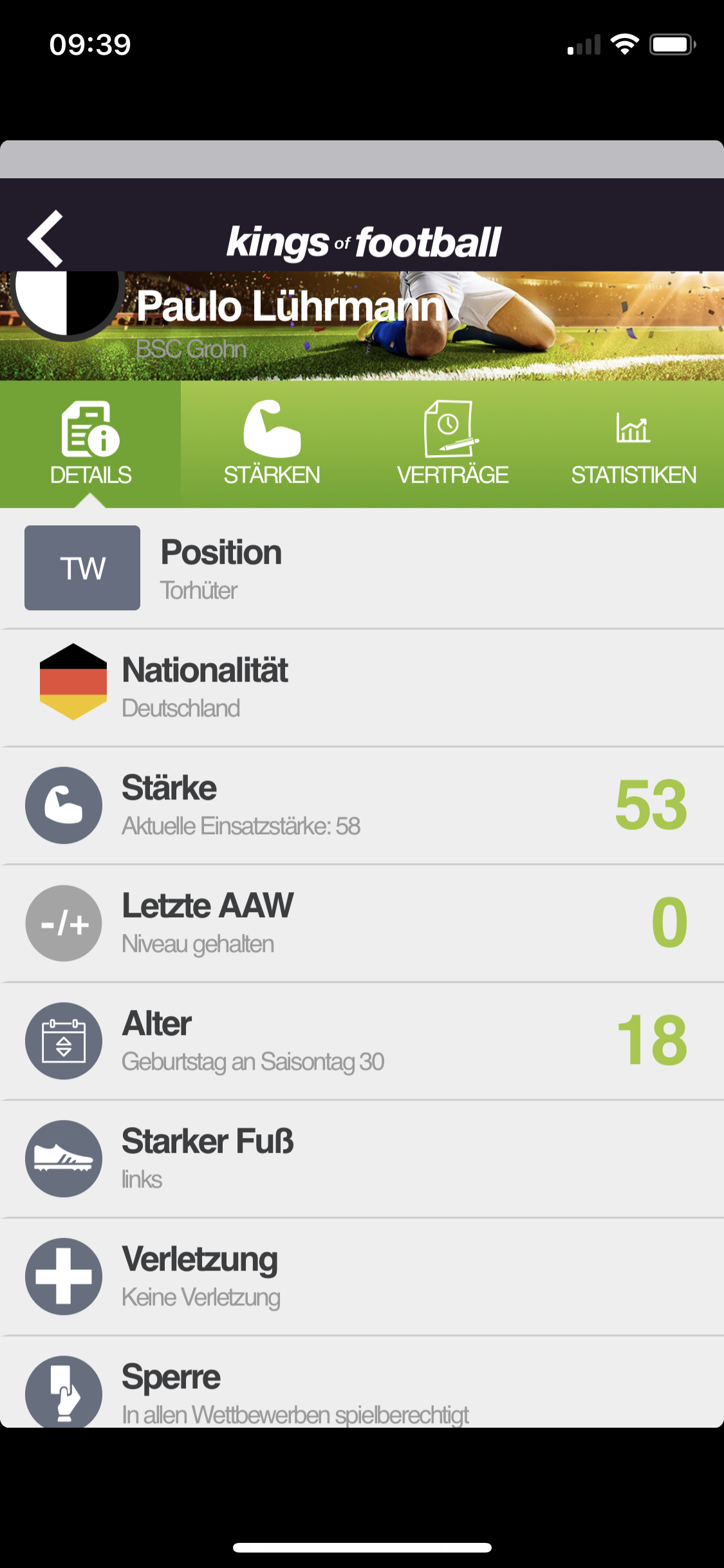The width and height of the screenshot is (724, 1568).
Task: Switch to the Stärken tab
Action: (272, 444)
